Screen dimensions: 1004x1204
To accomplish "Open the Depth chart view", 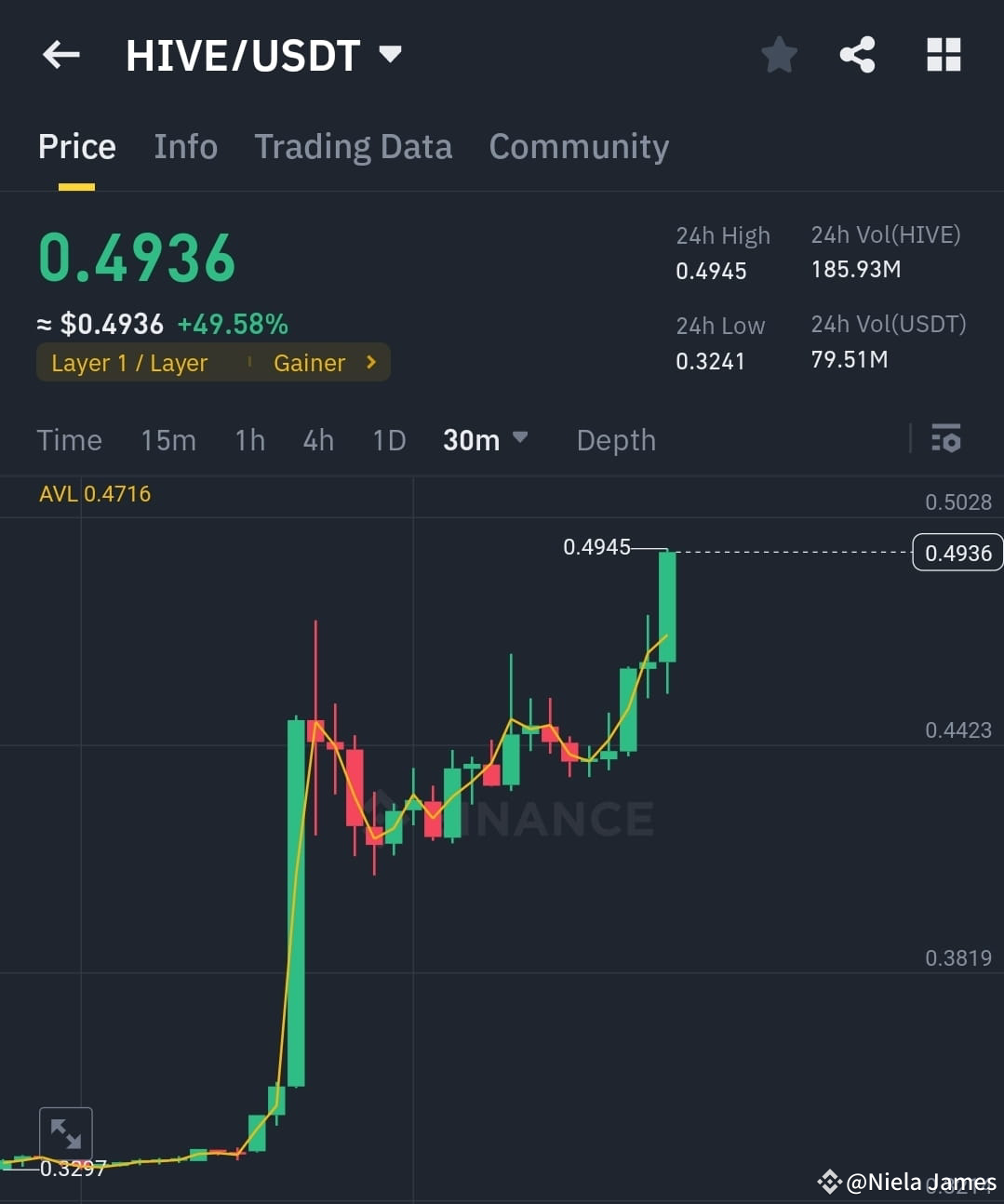I will point(615,440).
